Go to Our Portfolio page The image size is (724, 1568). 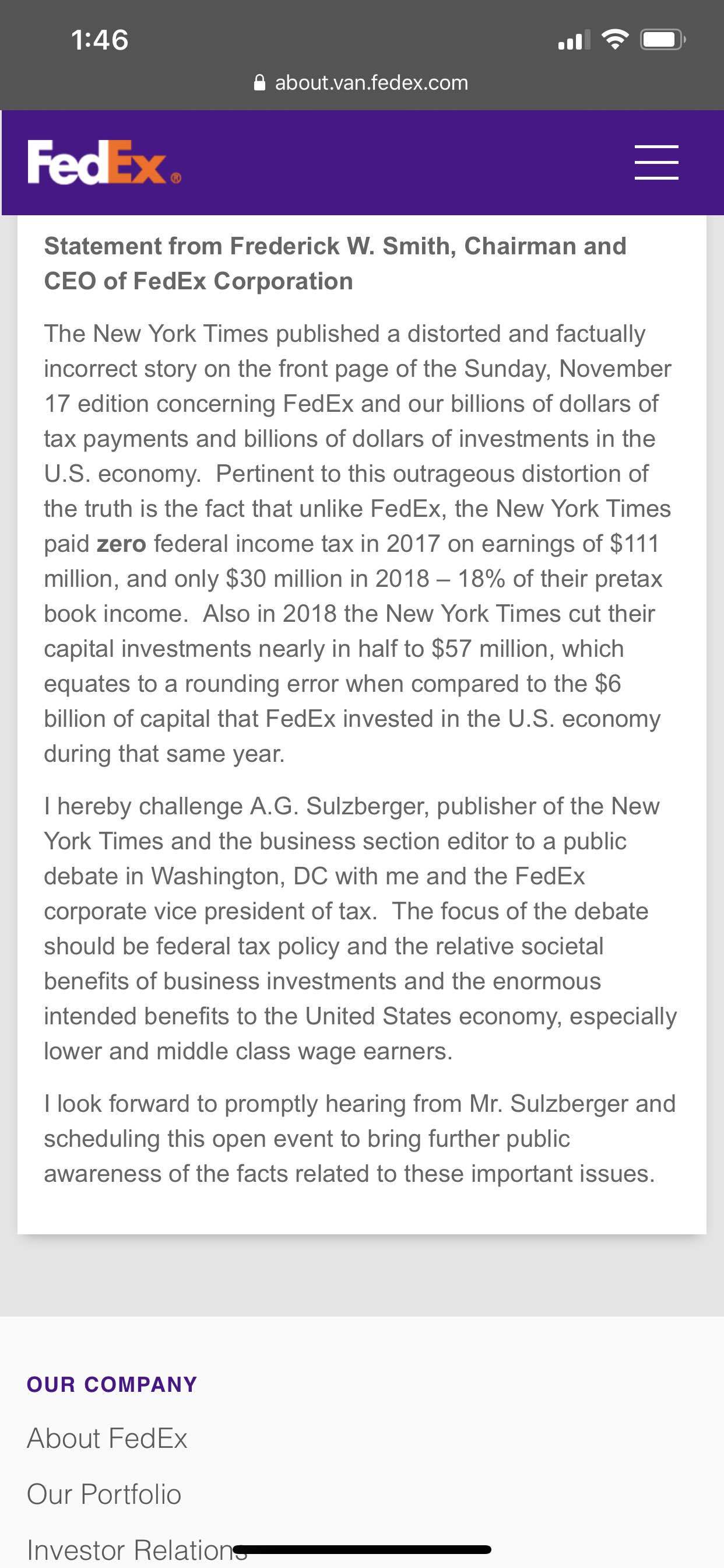point(104,1494)
